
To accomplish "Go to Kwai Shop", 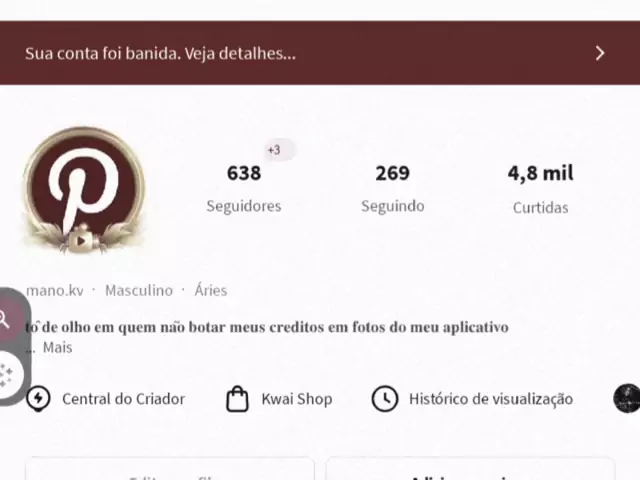I will pyautogui.click(x=280, y=398).
